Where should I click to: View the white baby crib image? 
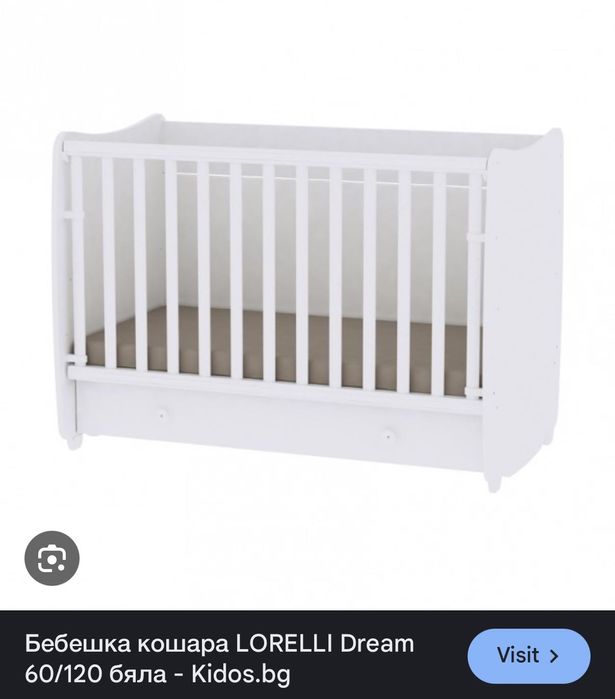pos(308,300)
